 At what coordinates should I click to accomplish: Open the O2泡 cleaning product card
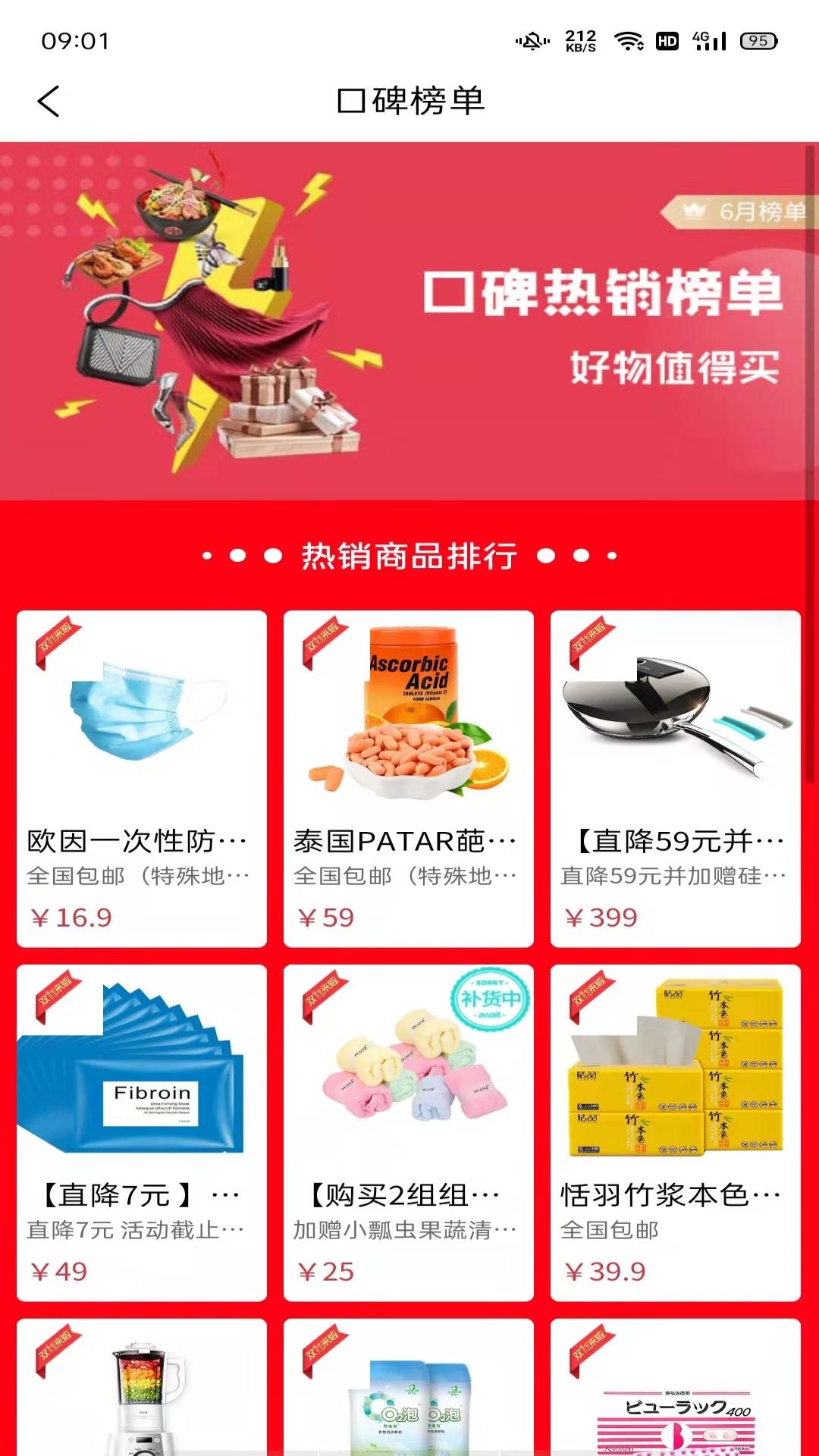click(409, 1388)
